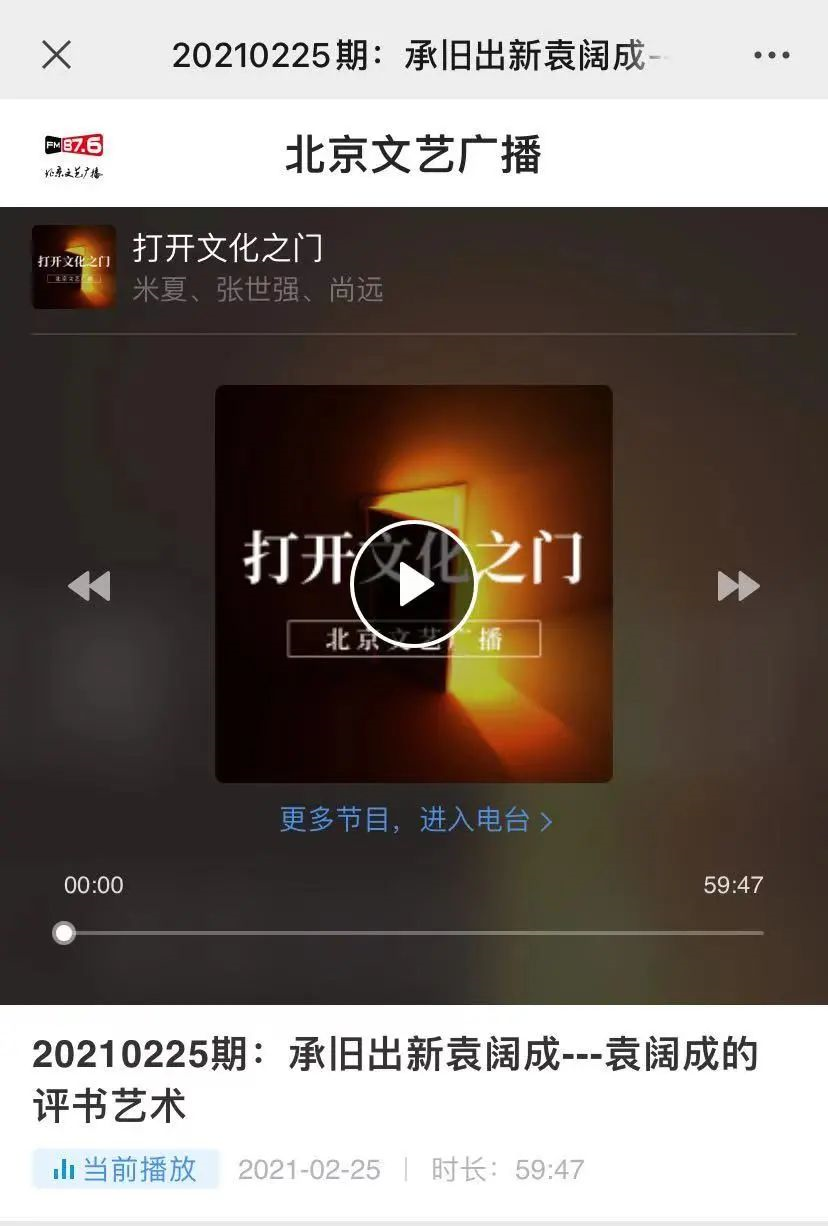Close this webpage with the X icon
This screenshot has width=828, height=1226.
click(57, 55)
